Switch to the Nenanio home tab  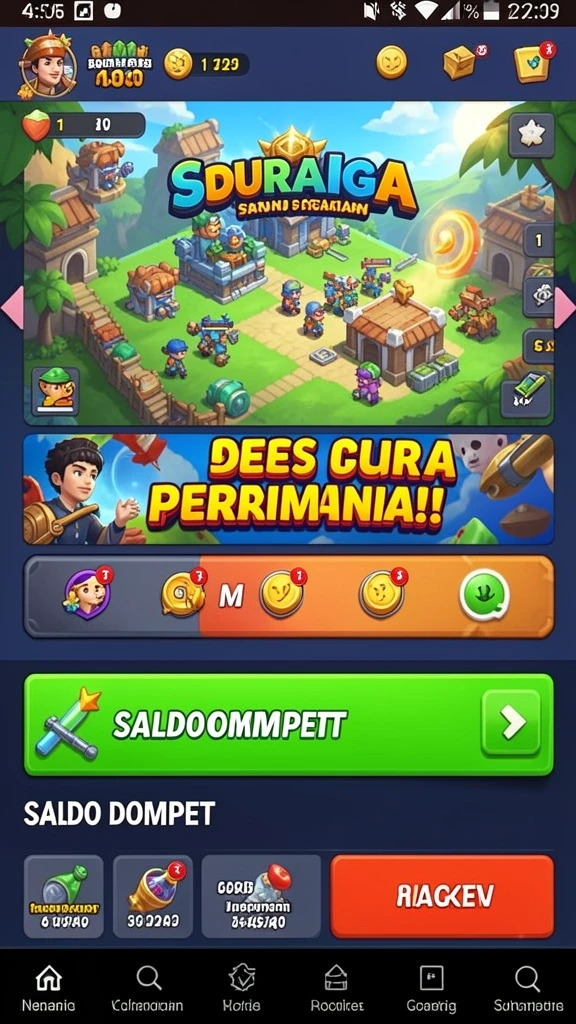[x=48, y=988]
